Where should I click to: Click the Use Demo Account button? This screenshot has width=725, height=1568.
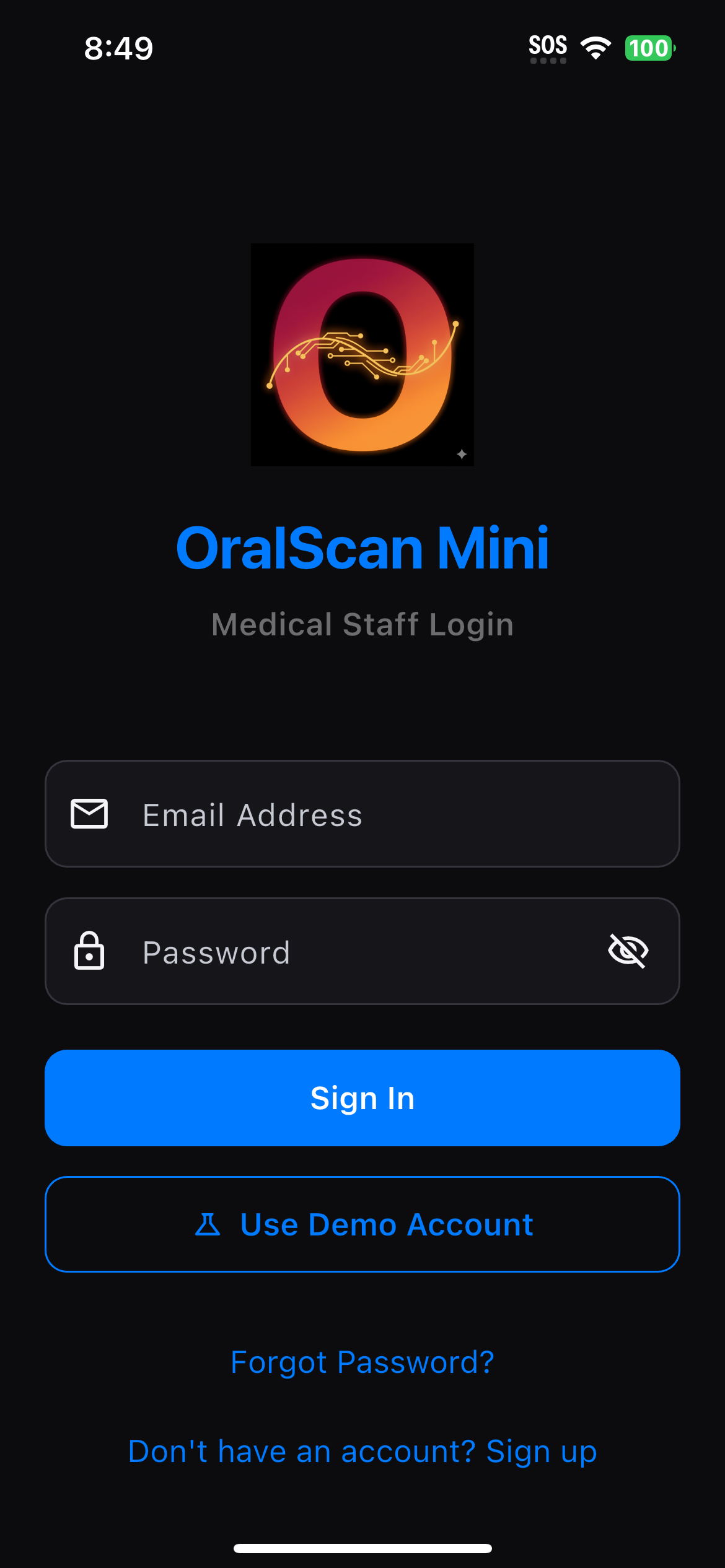coord(362,1223)
